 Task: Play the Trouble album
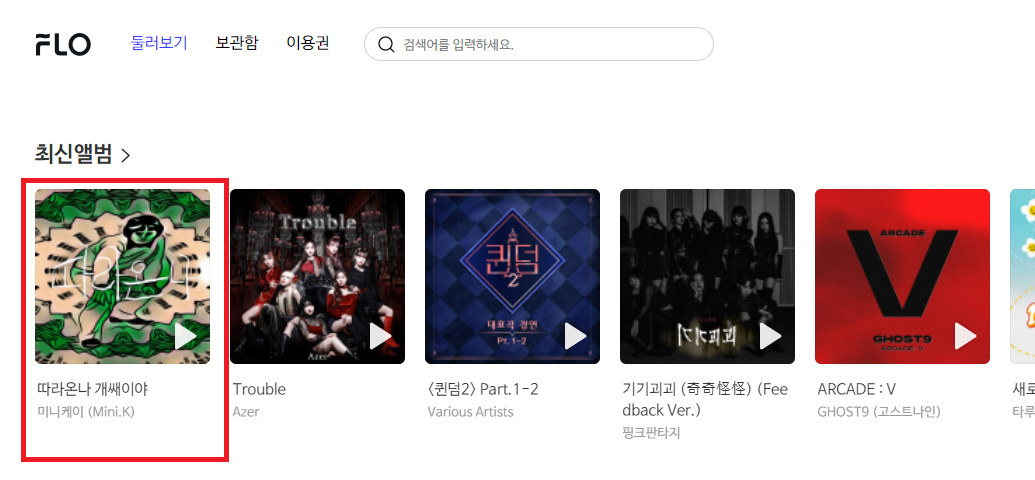pyautogui.click(x=380, y=336)
